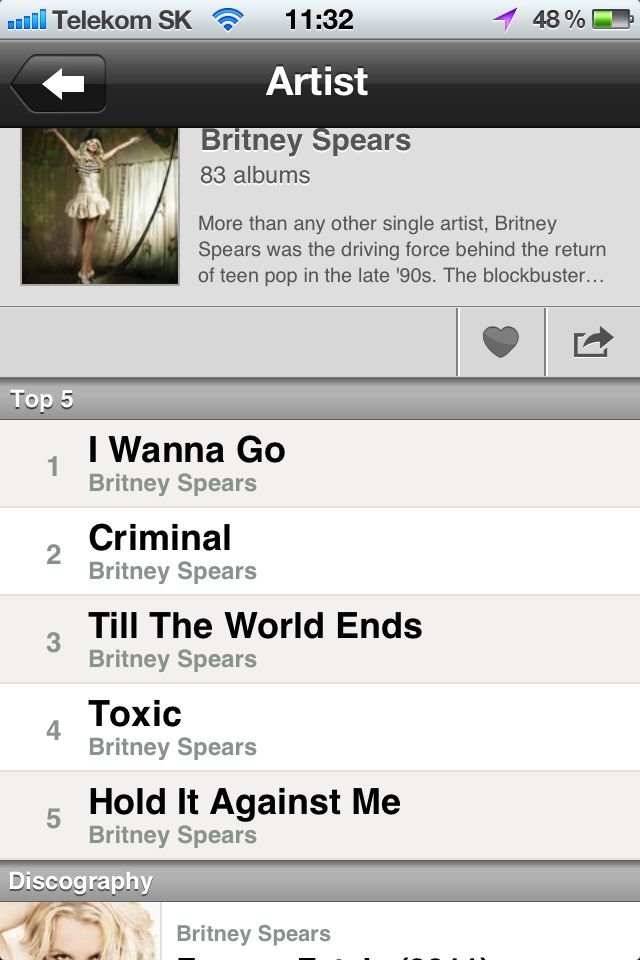Favorite Britney Spears with the heart icon
The height and width of the screenshot is (960, 640).
click(501, 343)
